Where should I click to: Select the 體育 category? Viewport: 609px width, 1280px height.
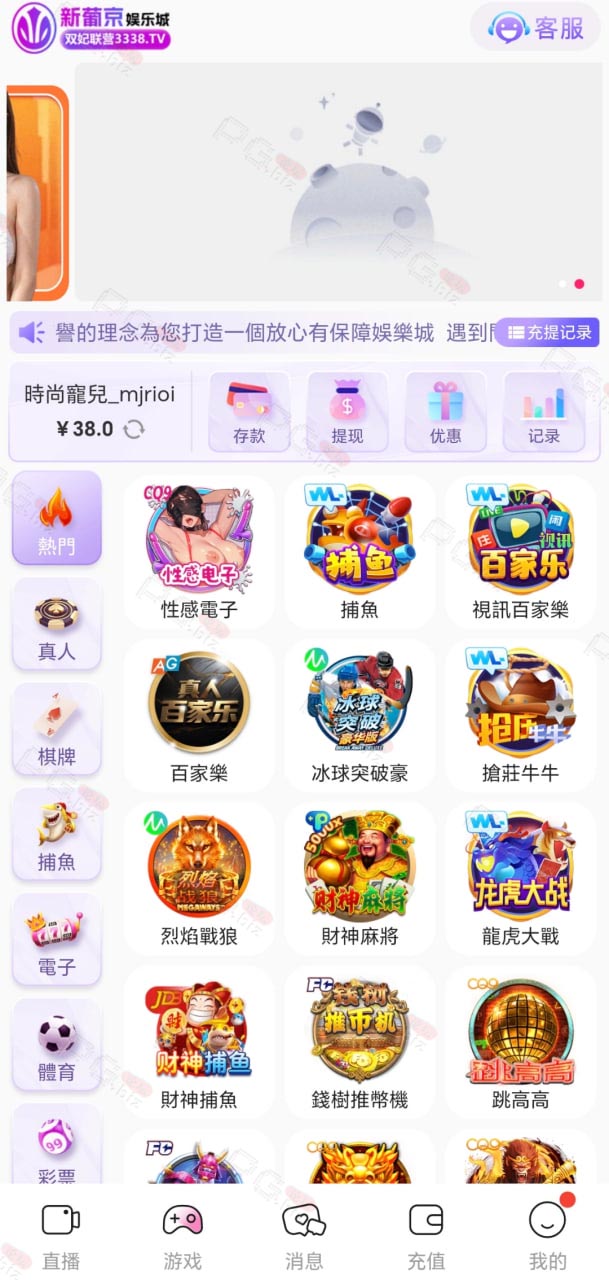(57, 1045)
